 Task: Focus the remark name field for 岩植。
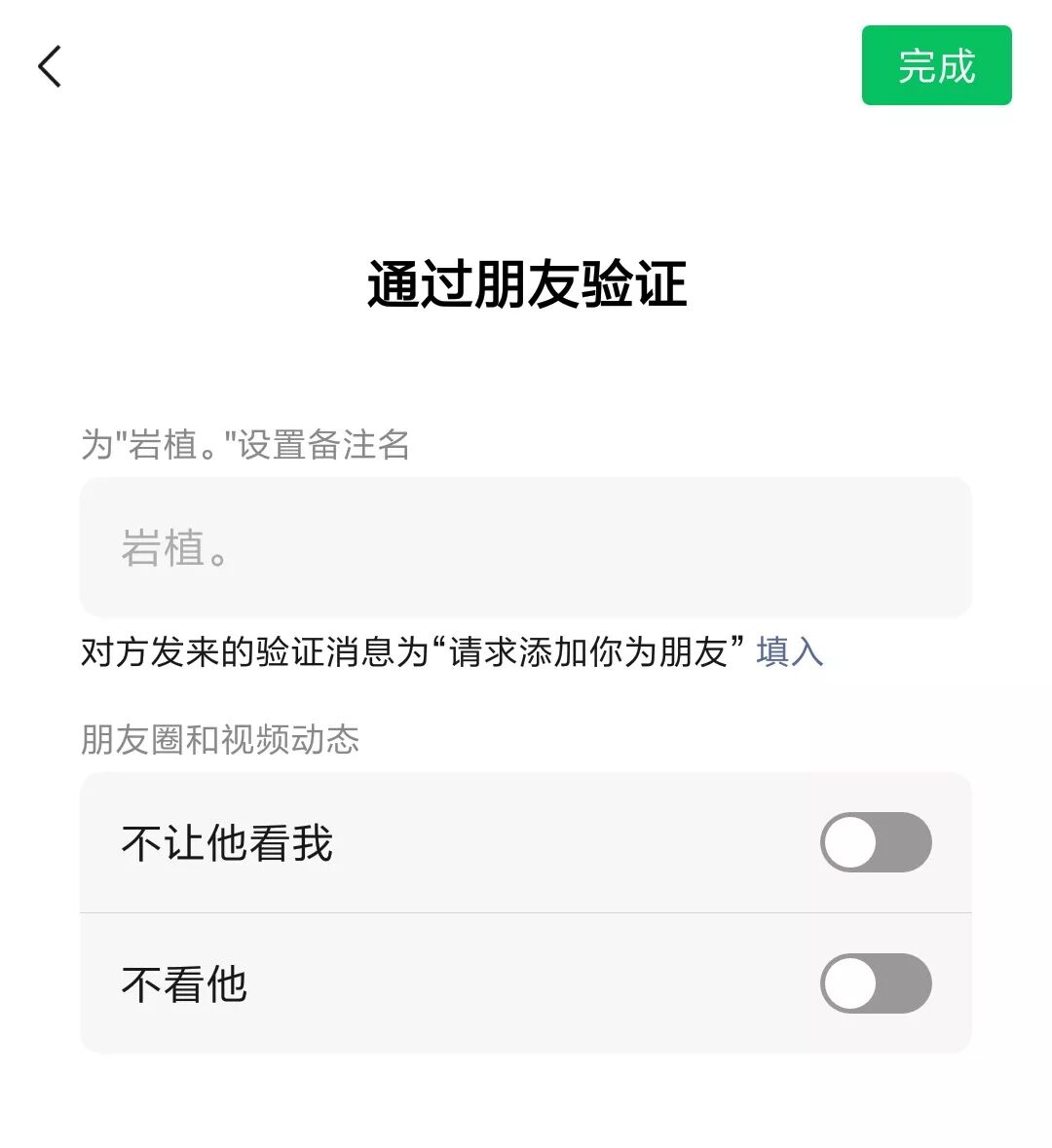click(x=526, y=547)
